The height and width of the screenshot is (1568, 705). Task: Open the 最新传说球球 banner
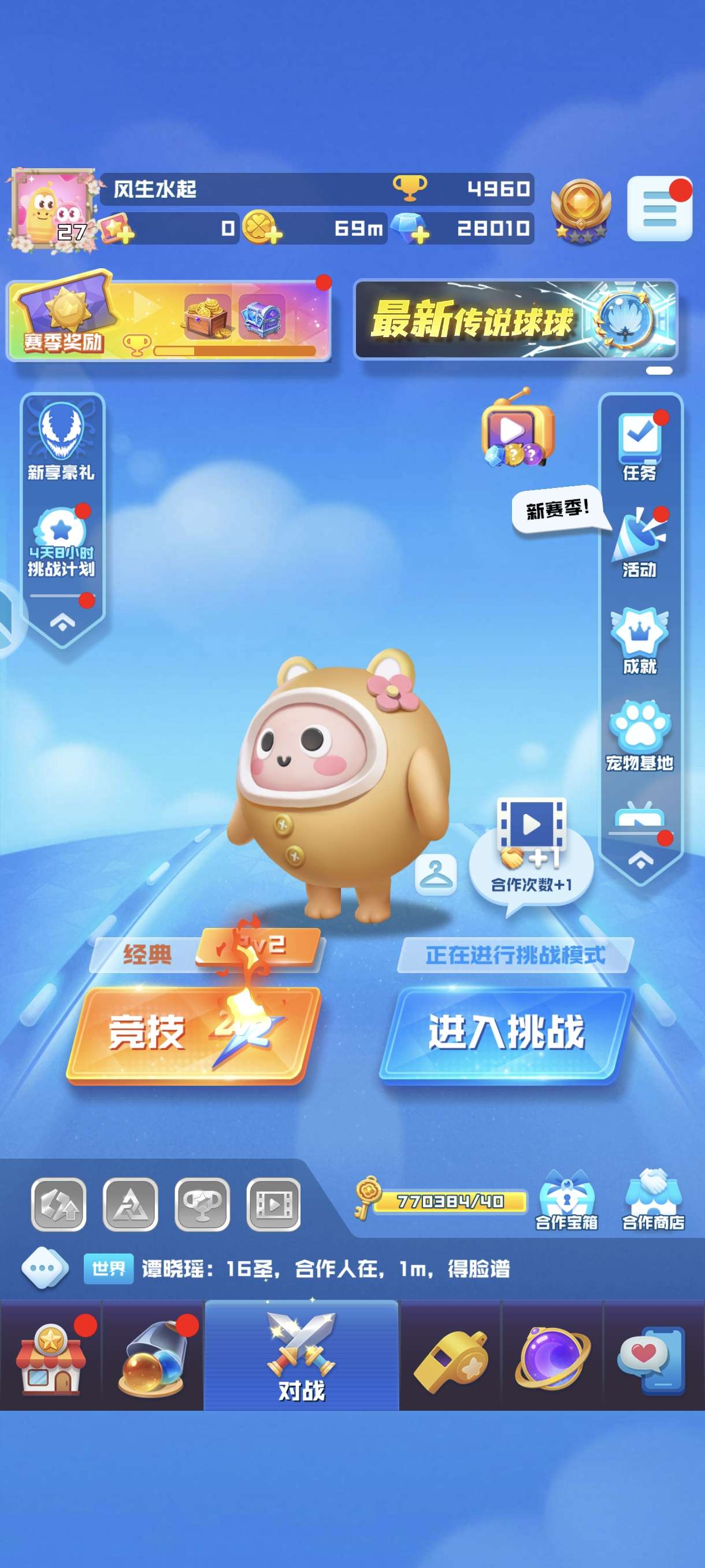516,320
